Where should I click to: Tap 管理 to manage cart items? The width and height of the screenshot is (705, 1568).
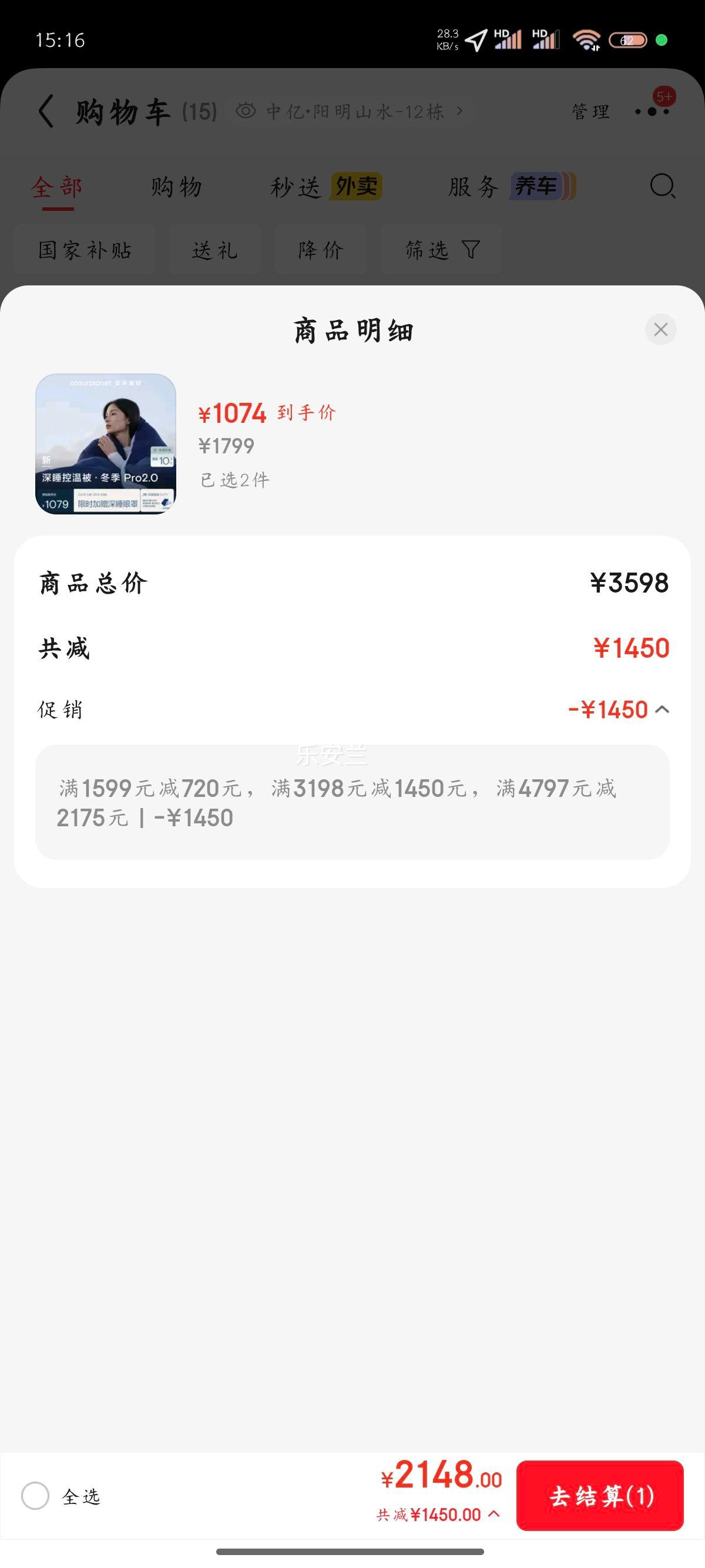pos(590,112)
